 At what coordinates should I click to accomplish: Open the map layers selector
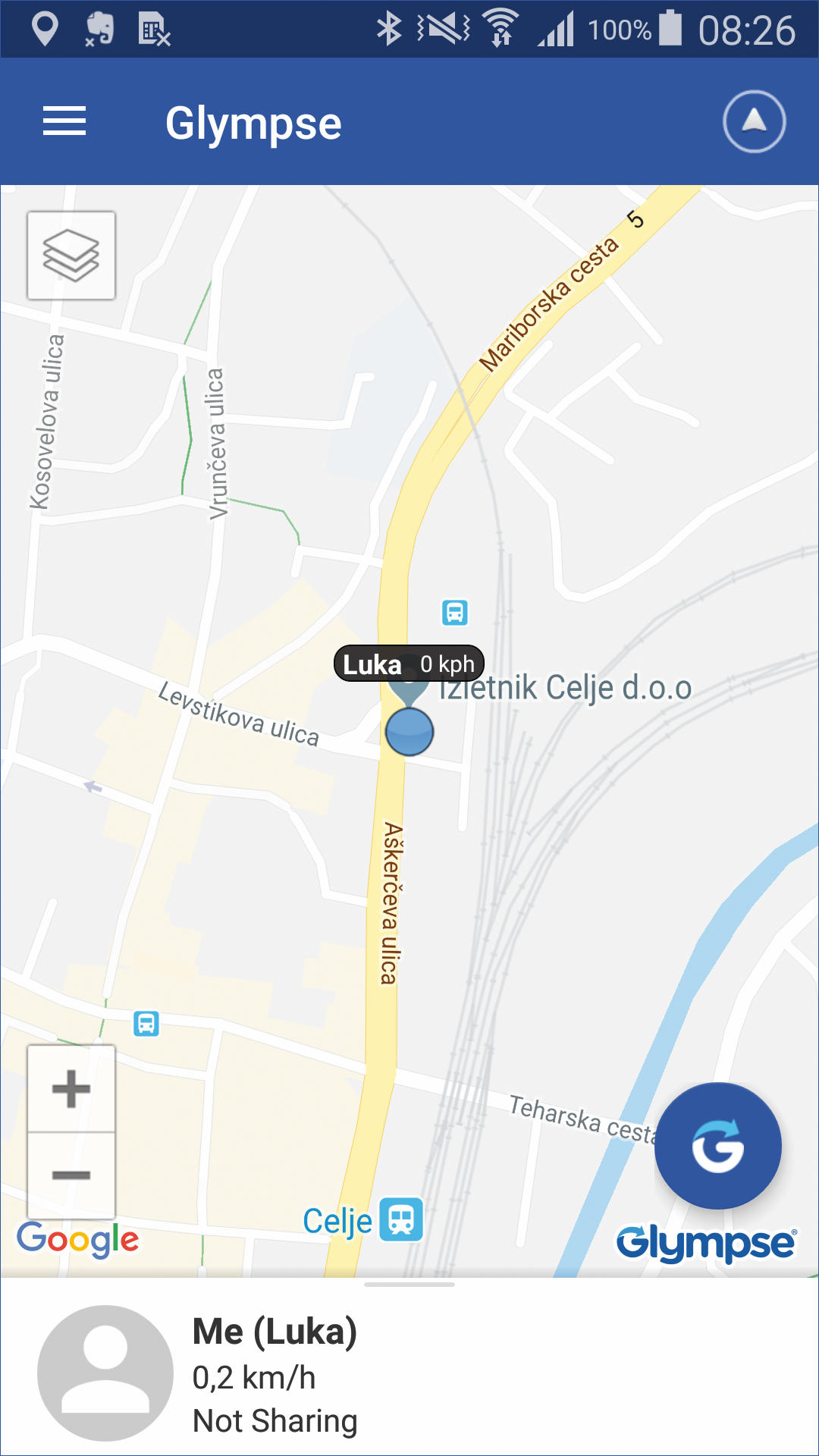pyautogui.click(x=71, y=256)
